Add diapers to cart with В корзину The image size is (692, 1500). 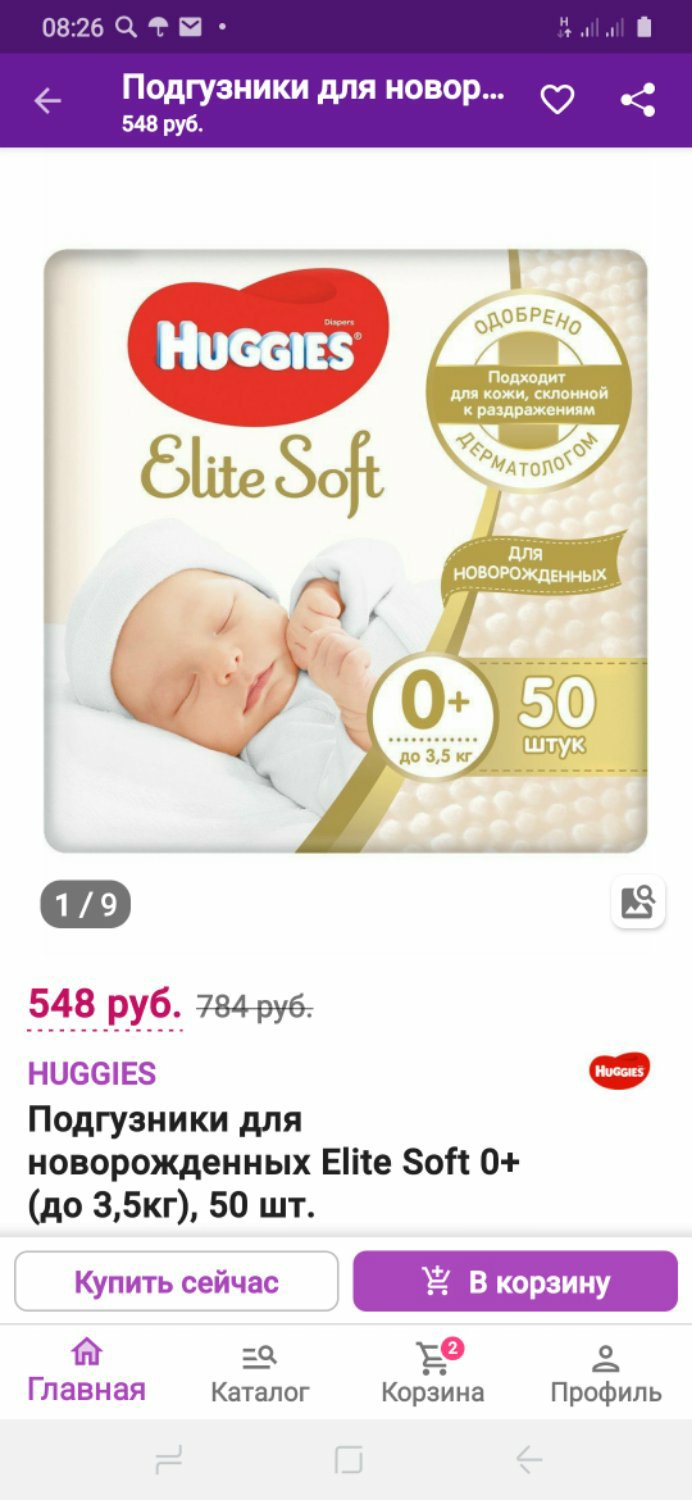coord(515,1281)
